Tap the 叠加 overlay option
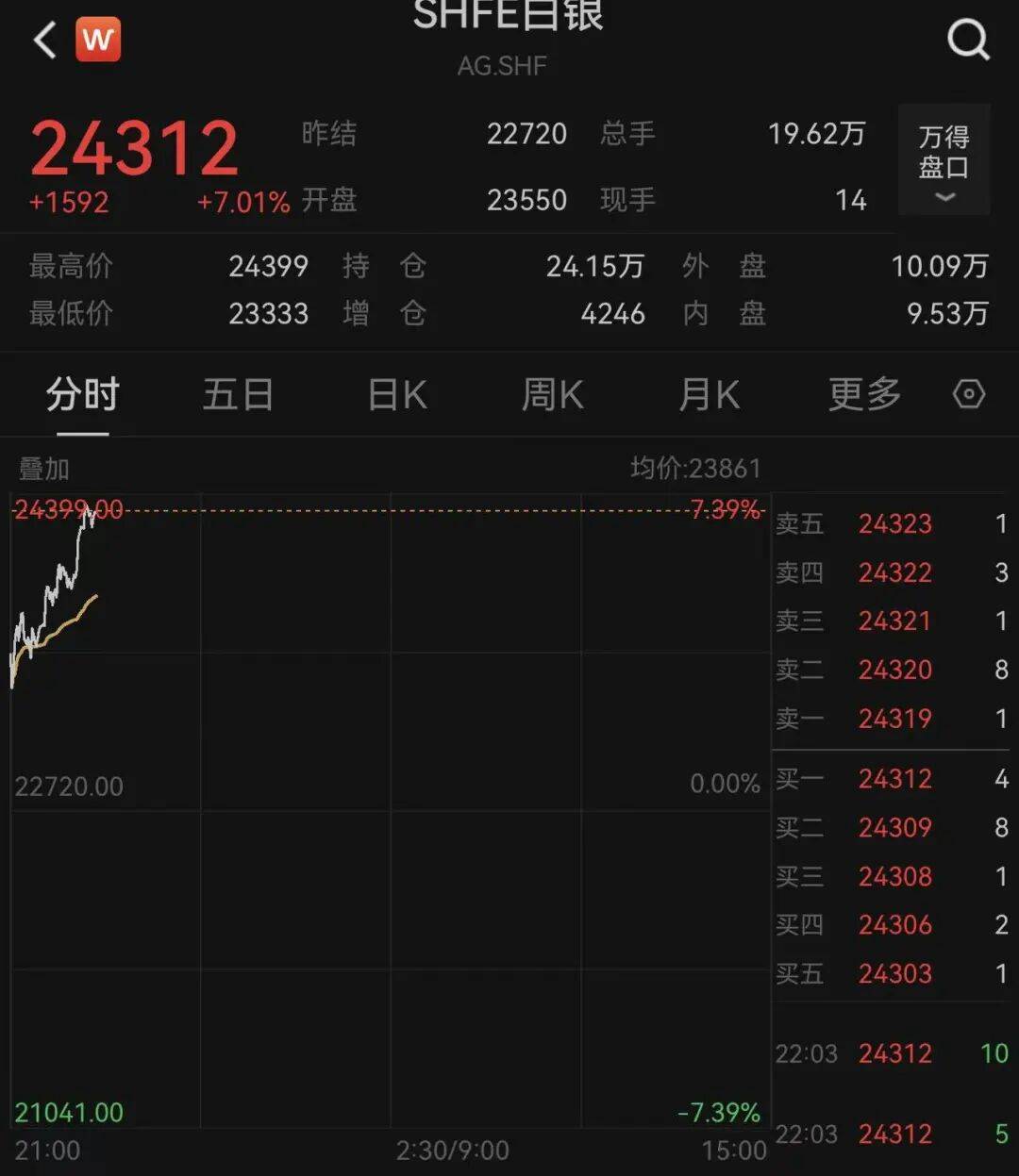 click(x=44, y=469)
